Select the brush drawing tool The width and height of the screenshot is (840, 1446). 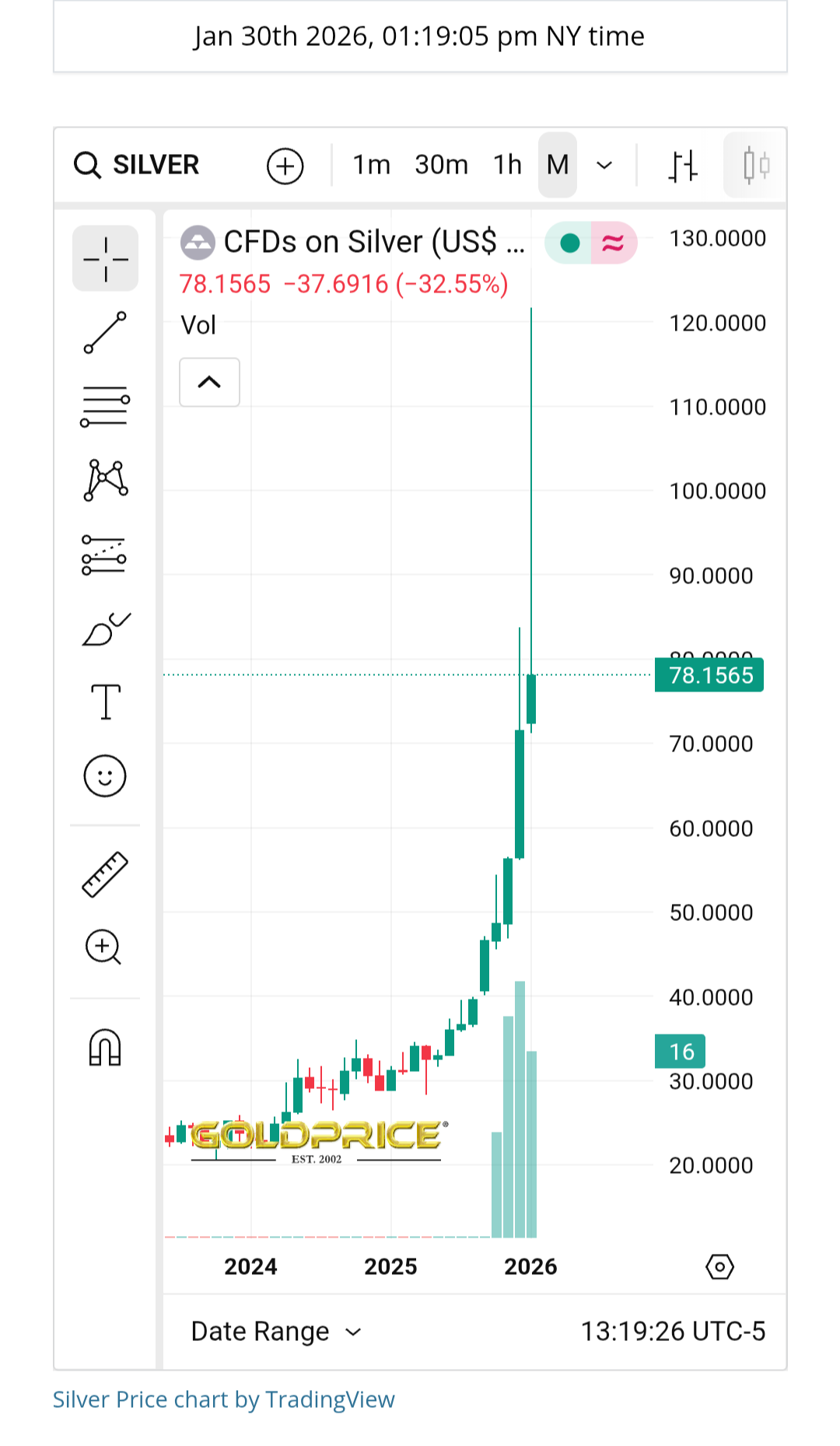point(105,629)
